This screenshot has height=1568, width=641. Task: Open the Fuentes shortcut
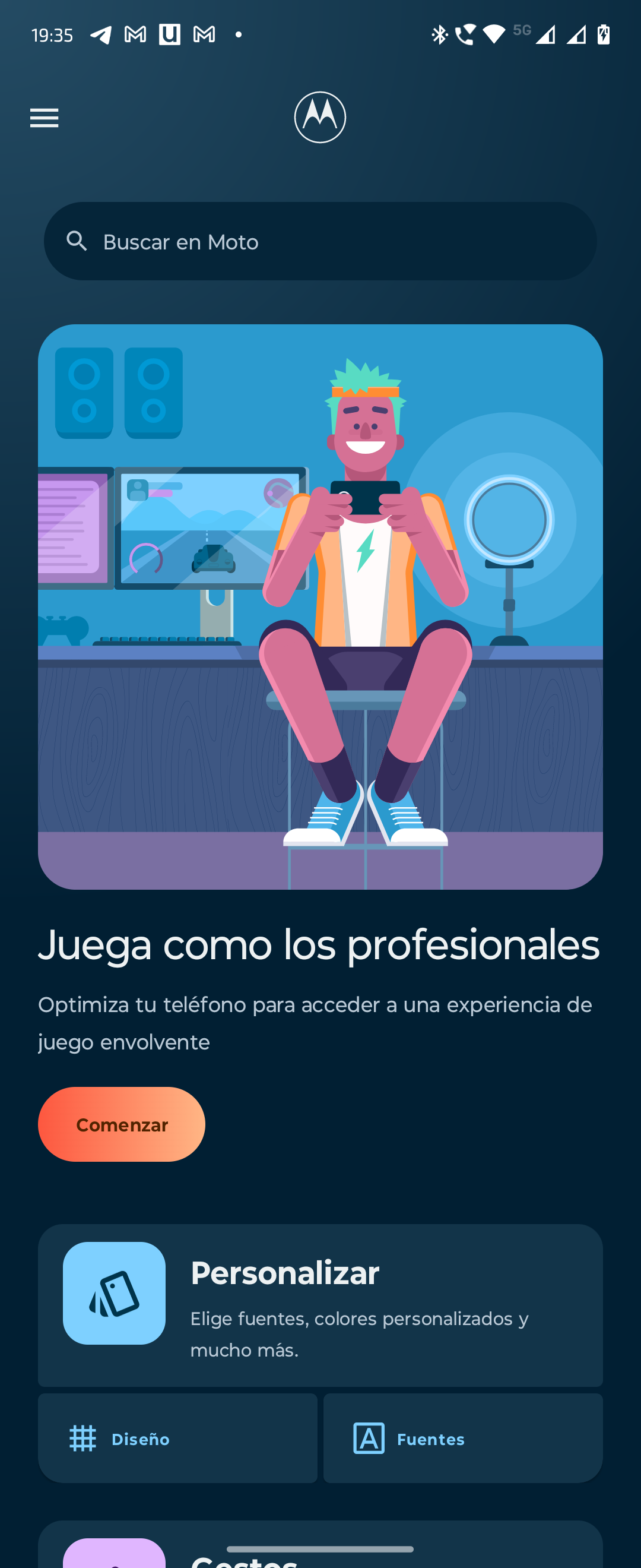click(x=462, y=1439)
